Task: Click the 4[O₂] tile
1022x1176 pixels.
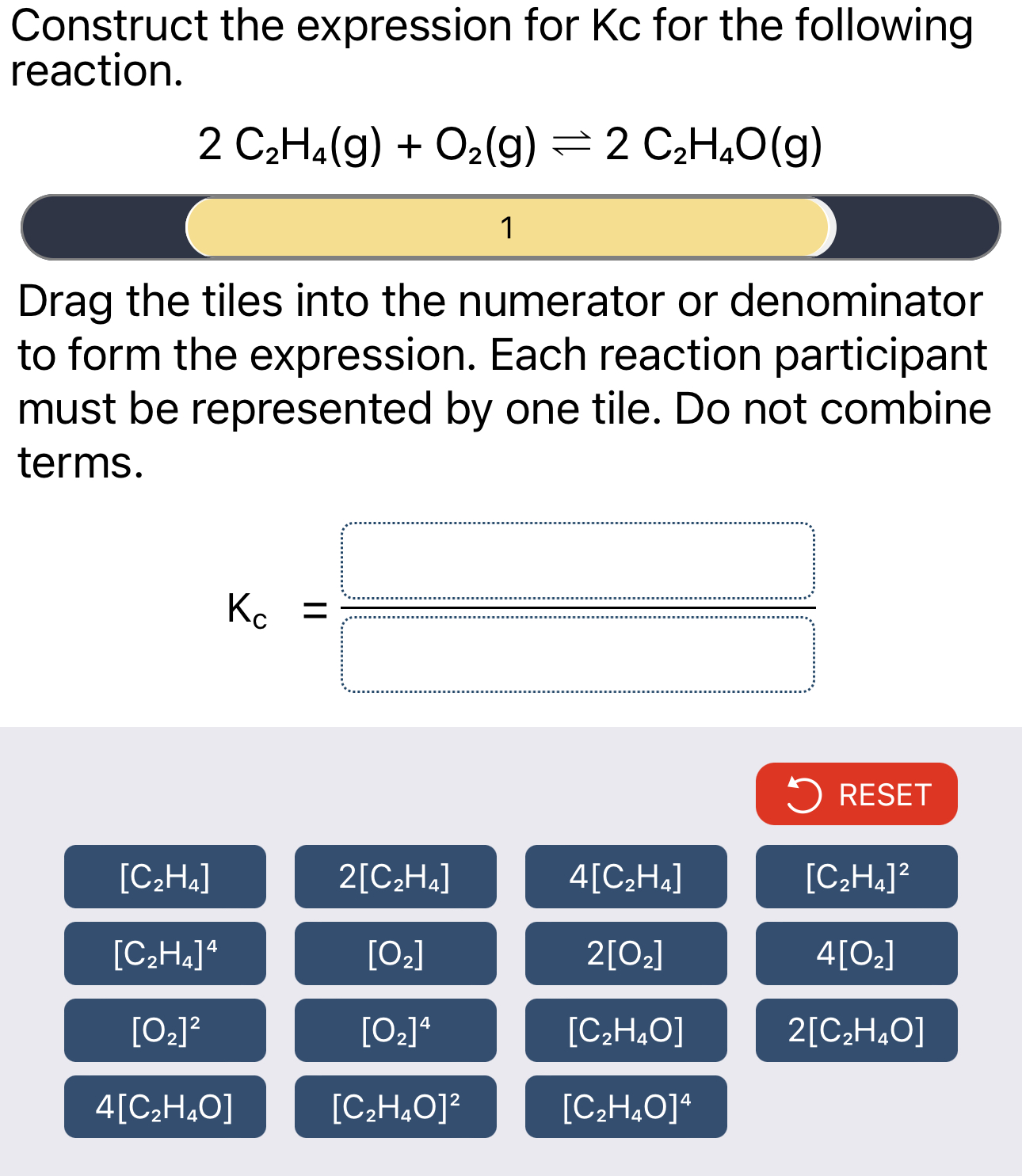Action: [856, 953]
